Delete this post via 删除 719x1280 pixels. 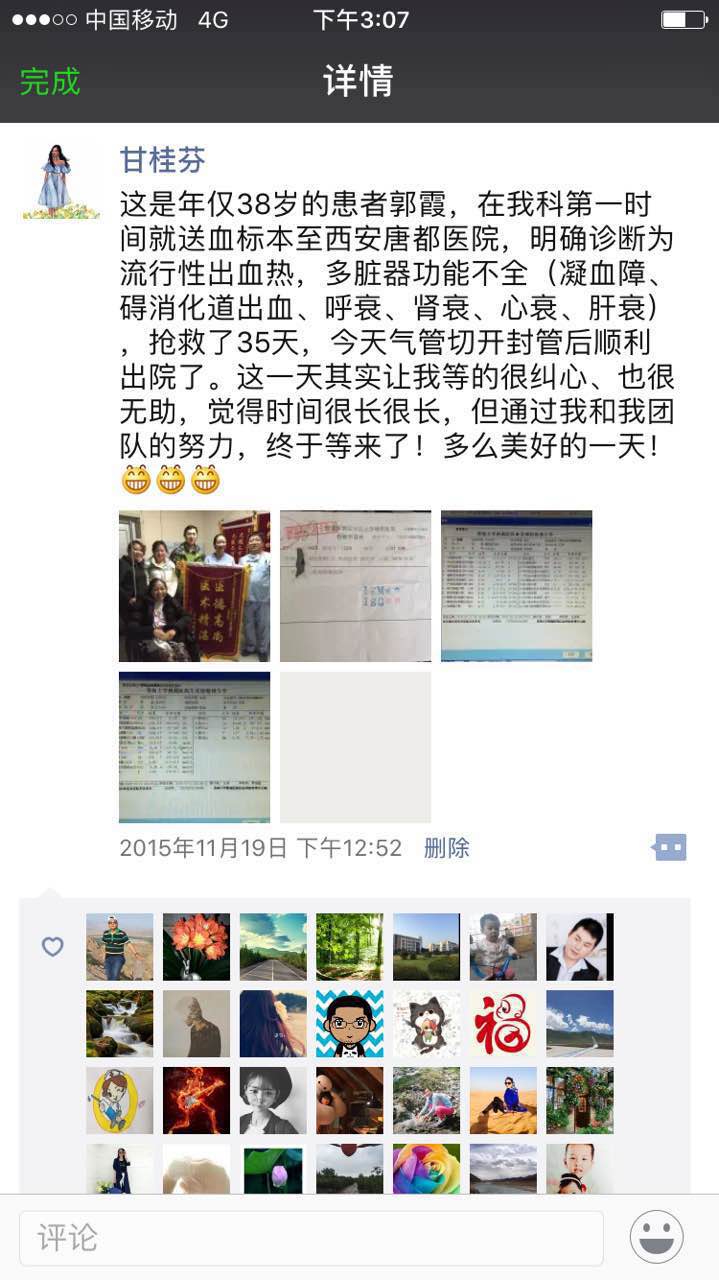(x=446, y=848)
